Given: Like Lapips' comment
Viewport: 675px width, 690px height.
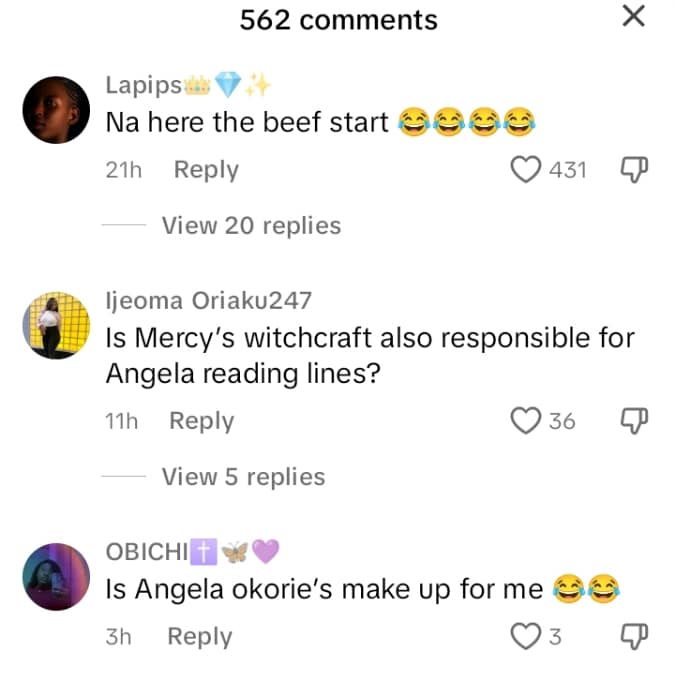Looking at the screenshot, I should coord(526,170).
